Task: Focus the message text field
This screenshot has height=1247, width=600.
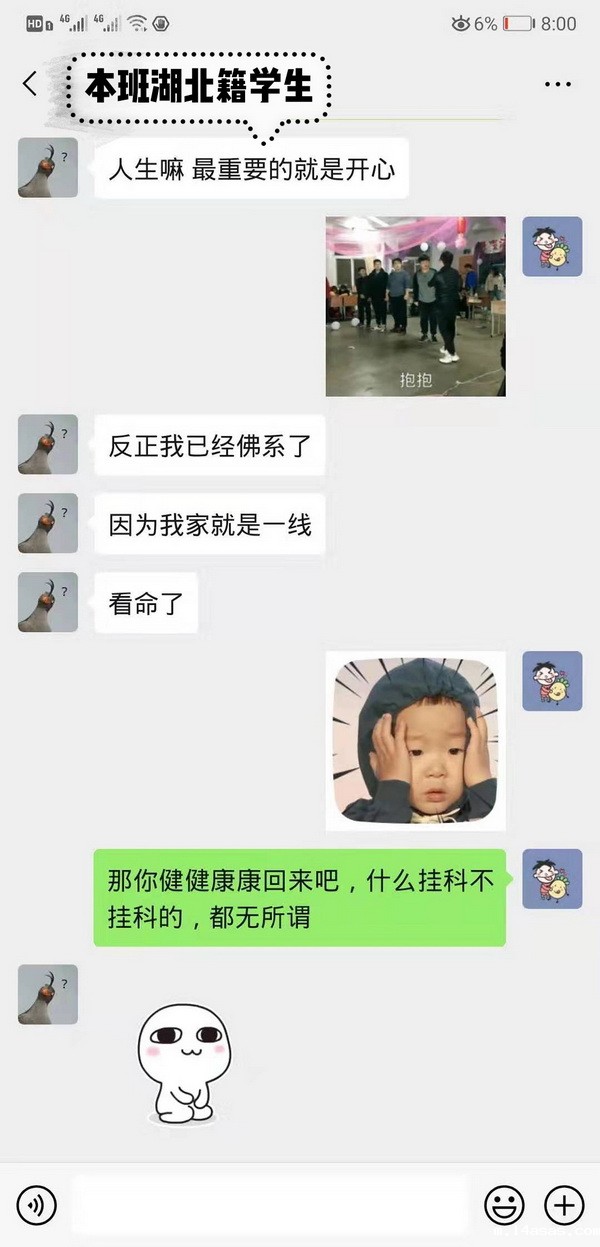Action: [x=270, y=1204]
